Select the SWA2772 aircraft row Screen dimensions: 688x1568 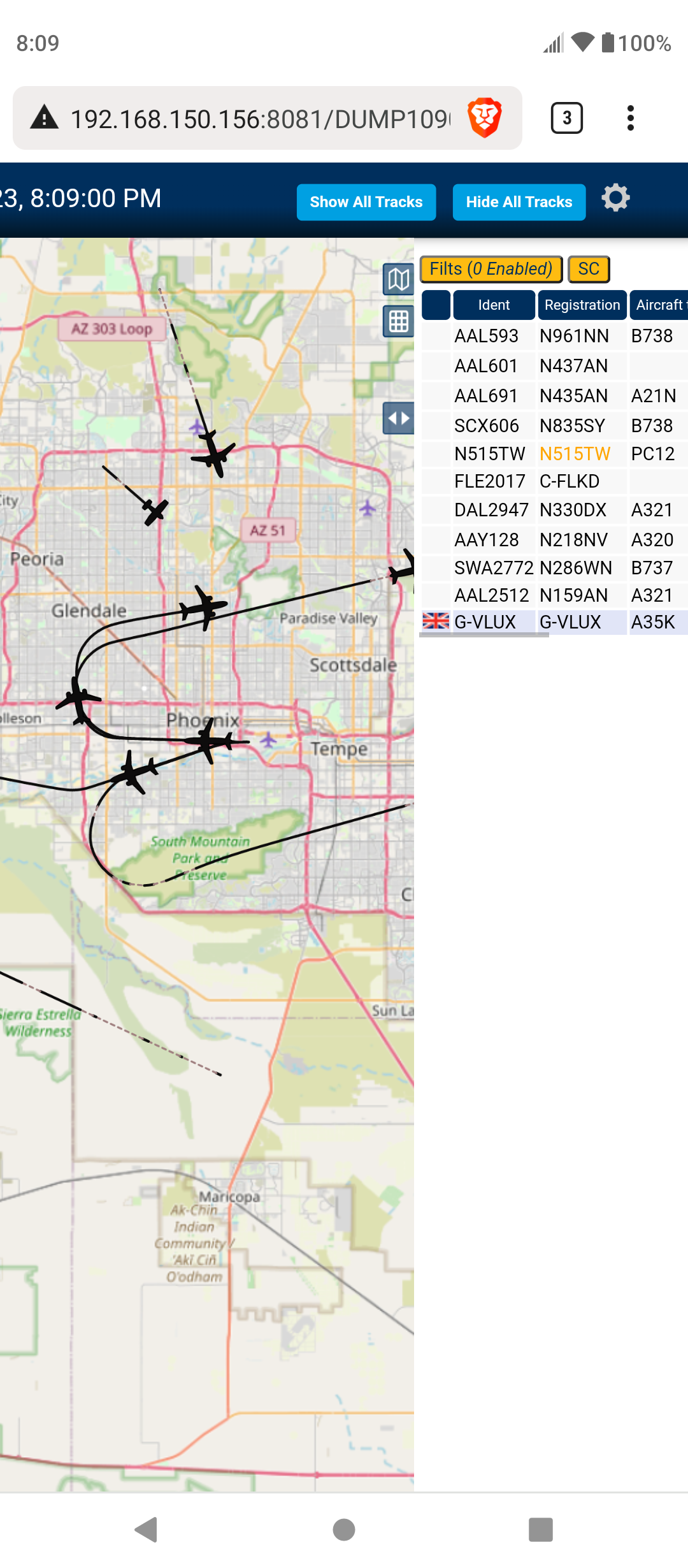point(554,568)
